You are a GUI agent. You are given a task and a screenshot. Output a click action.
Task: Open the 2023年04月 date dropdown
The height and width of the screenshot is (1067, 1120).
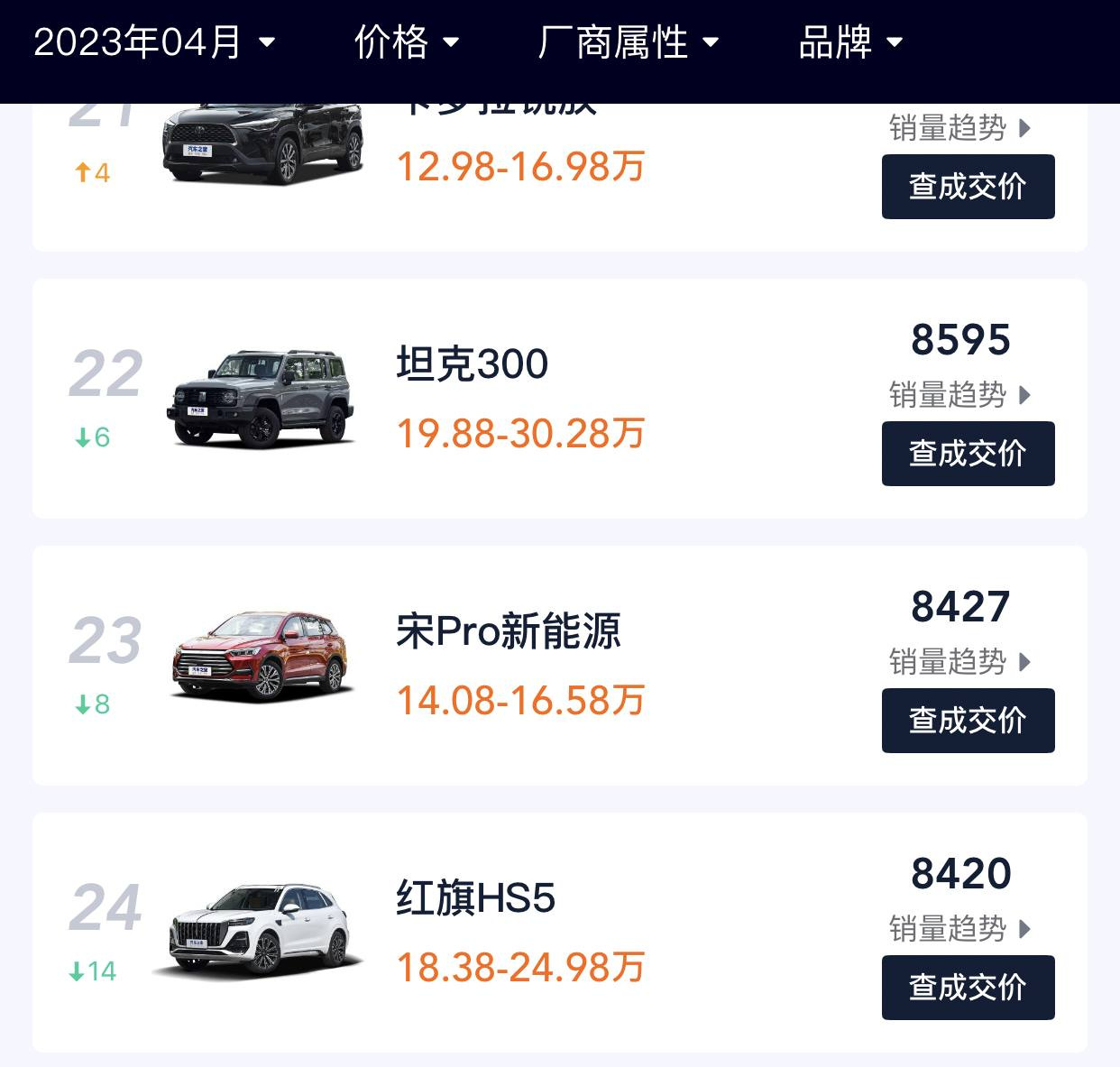[x=153, y=42]
